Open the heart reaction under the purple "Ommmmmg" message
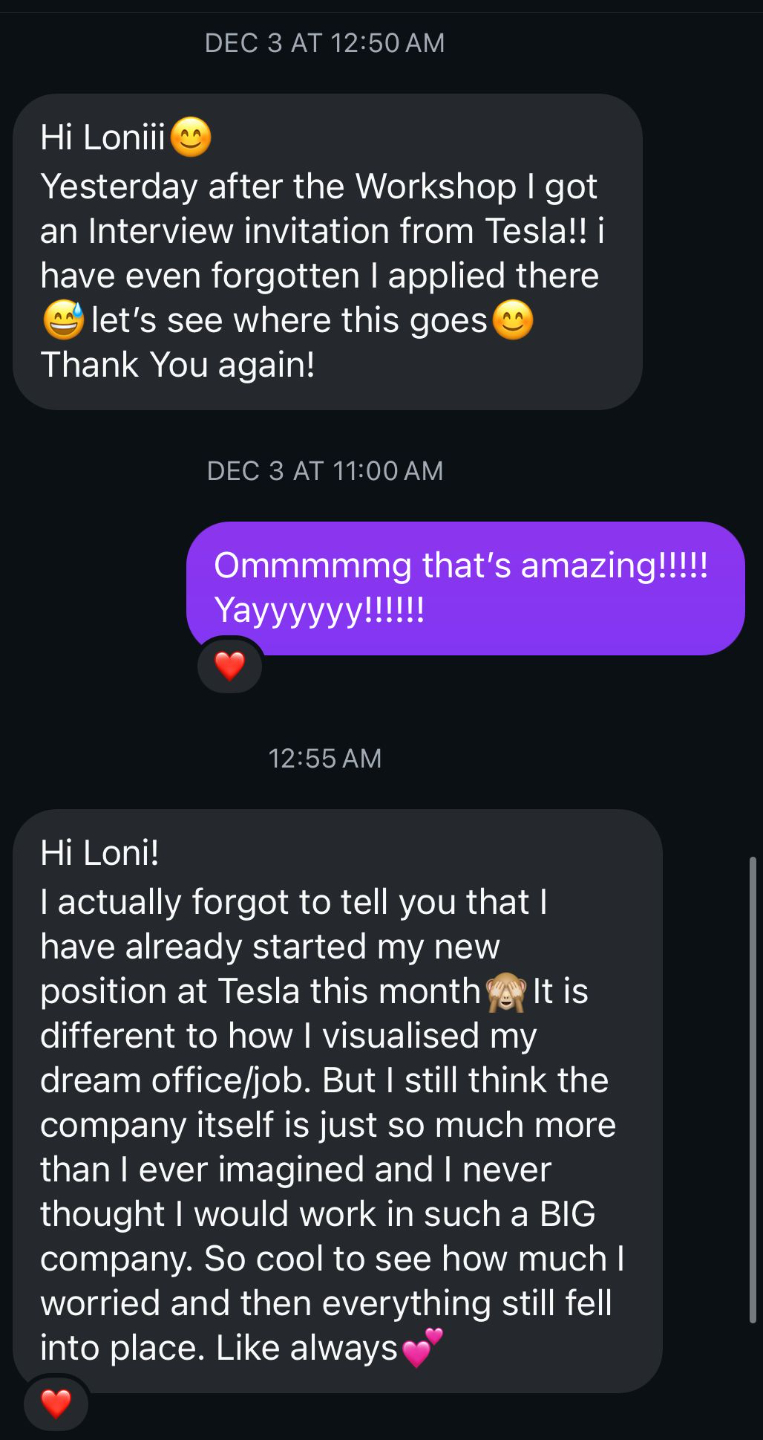 (x=230, y=666)
